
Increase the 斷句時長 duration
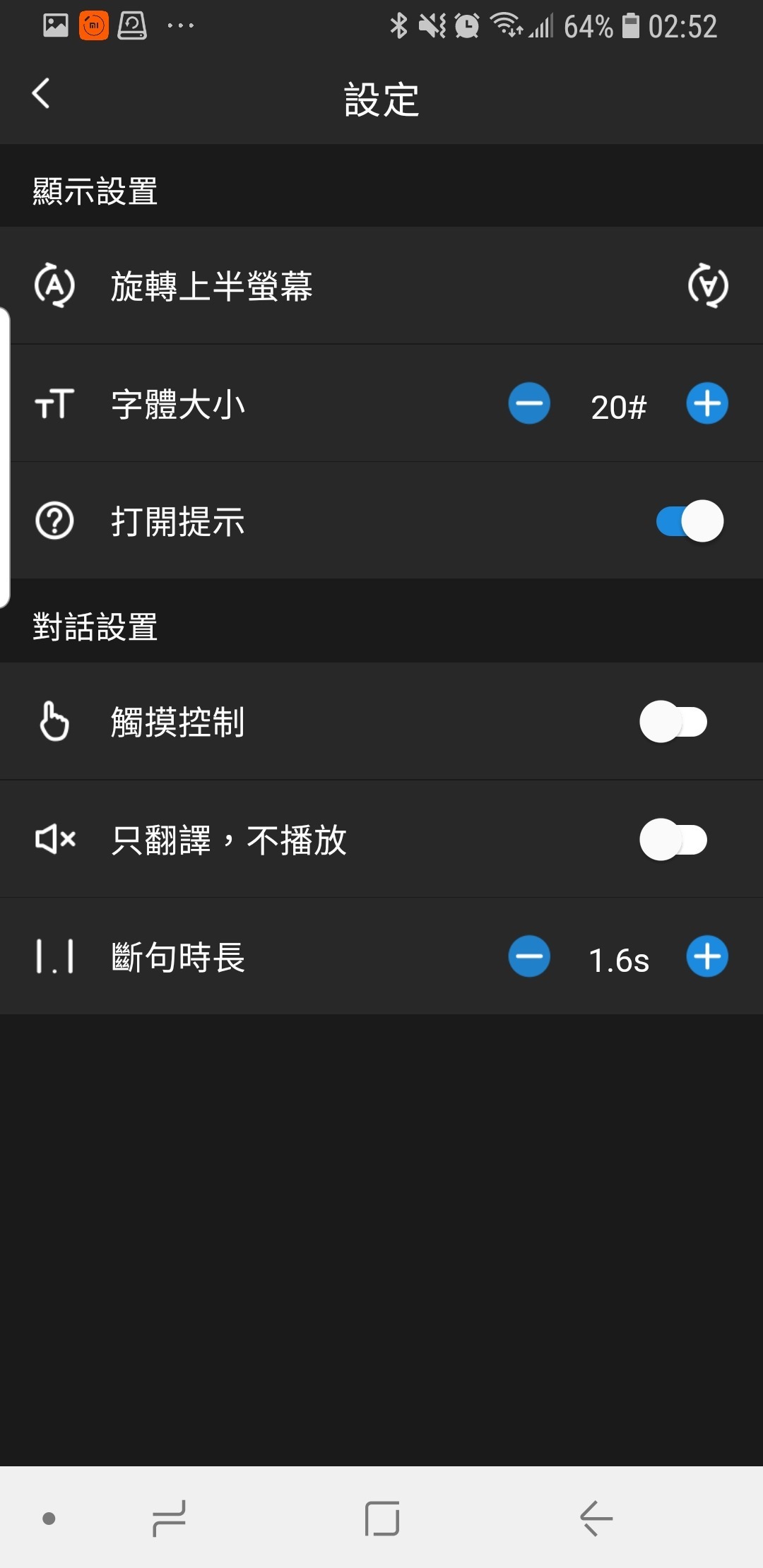pyautogui.click(x=707, y=957)
